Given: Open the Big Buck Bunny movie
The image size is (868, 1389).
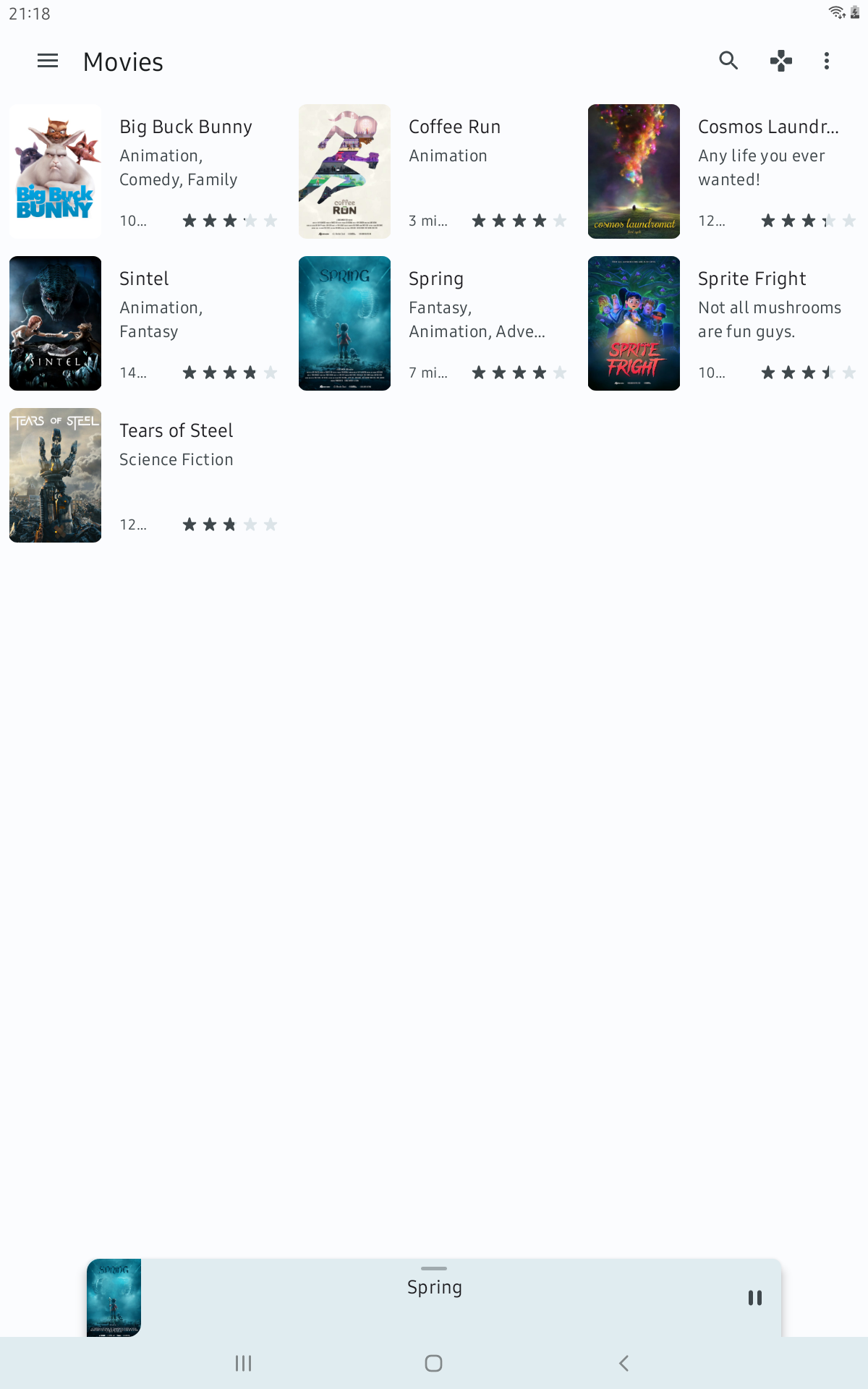Looking at the screenshot, I should 145,171.
